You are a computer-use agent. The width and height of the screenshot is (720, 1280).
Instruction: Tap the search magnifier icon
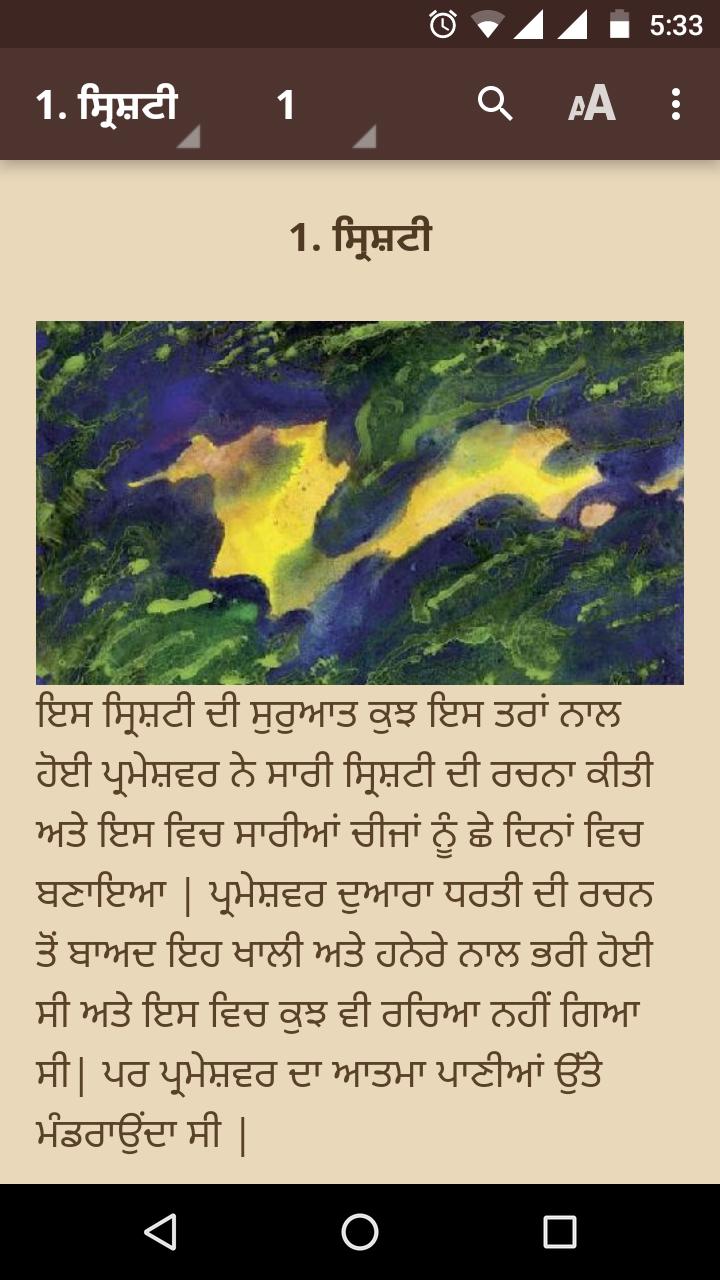coord(495,104)
